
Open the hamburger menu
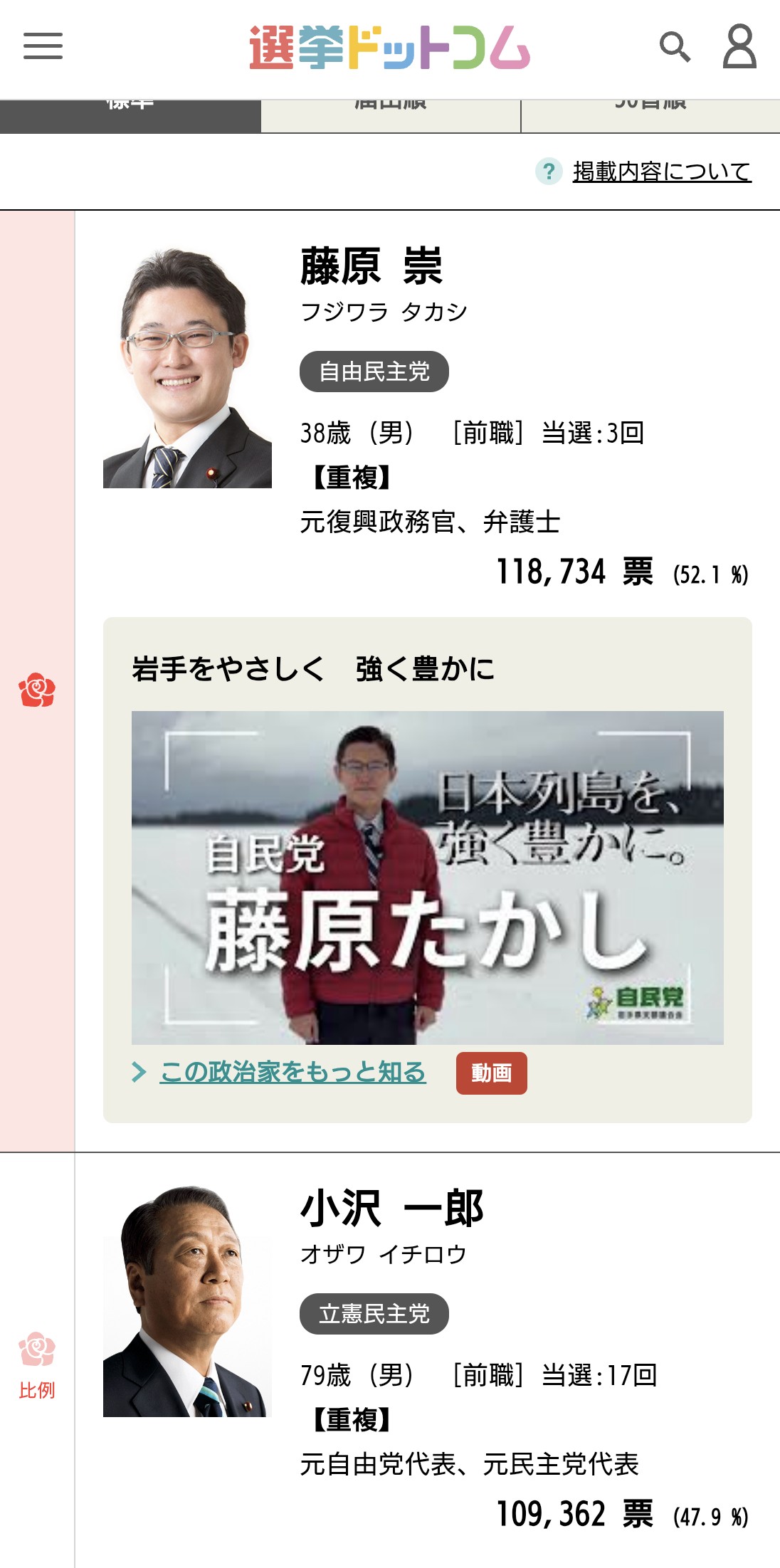pyautogui.click(x=43, y=46)
